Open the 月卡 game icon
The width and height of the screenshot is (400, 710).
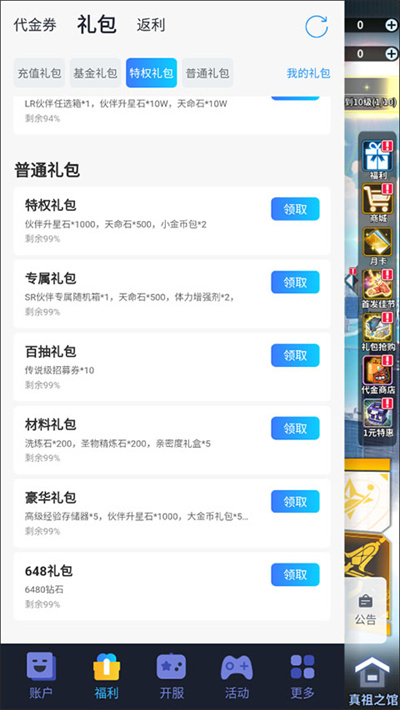pyautogui.click(x=377, y=246)
